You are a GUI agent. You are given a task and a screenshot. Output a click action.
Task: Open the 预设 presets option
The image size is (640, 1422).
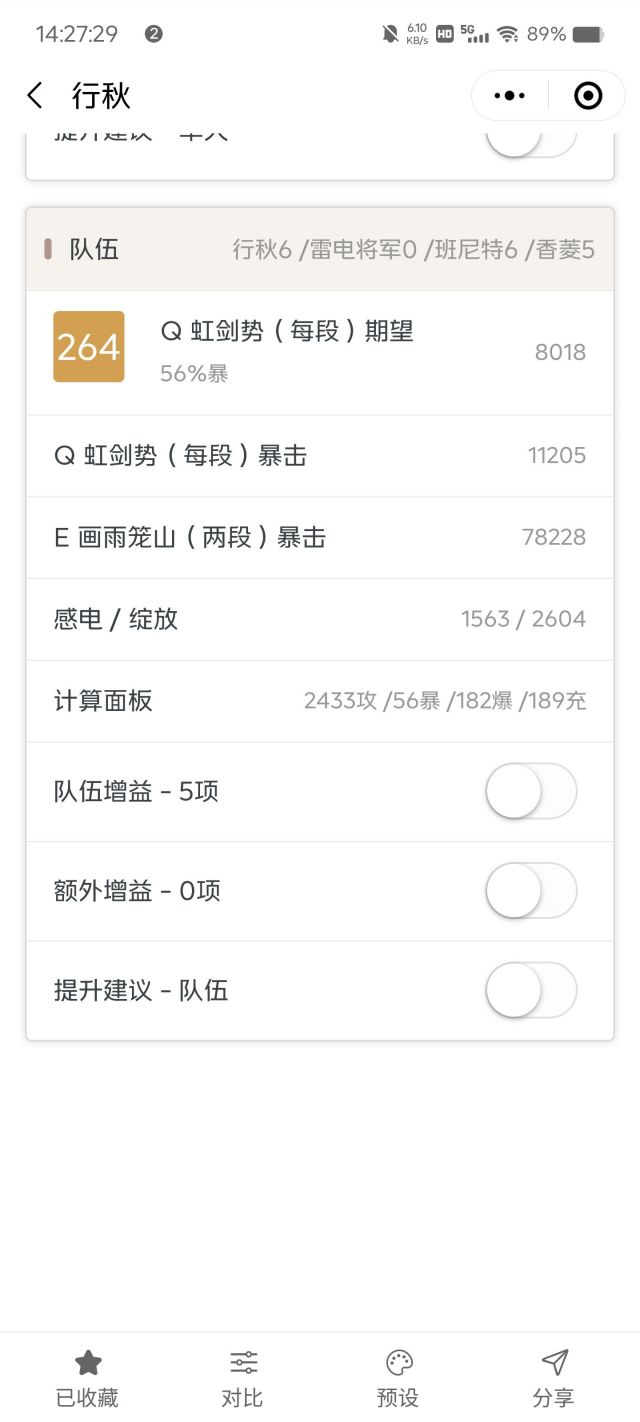398,1377
